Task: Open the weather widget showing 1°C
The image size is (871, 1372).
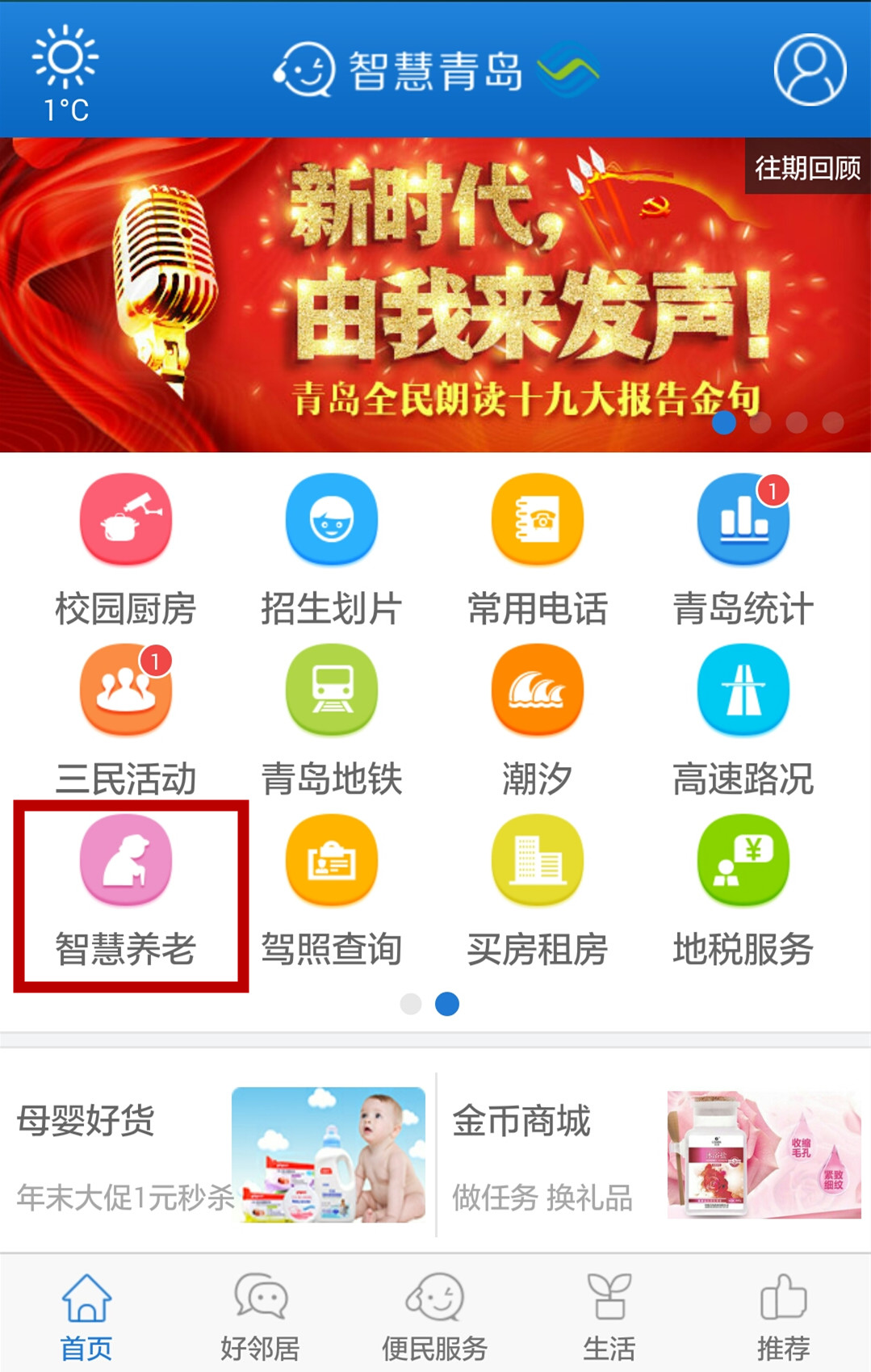Action: tap(65, 74)
